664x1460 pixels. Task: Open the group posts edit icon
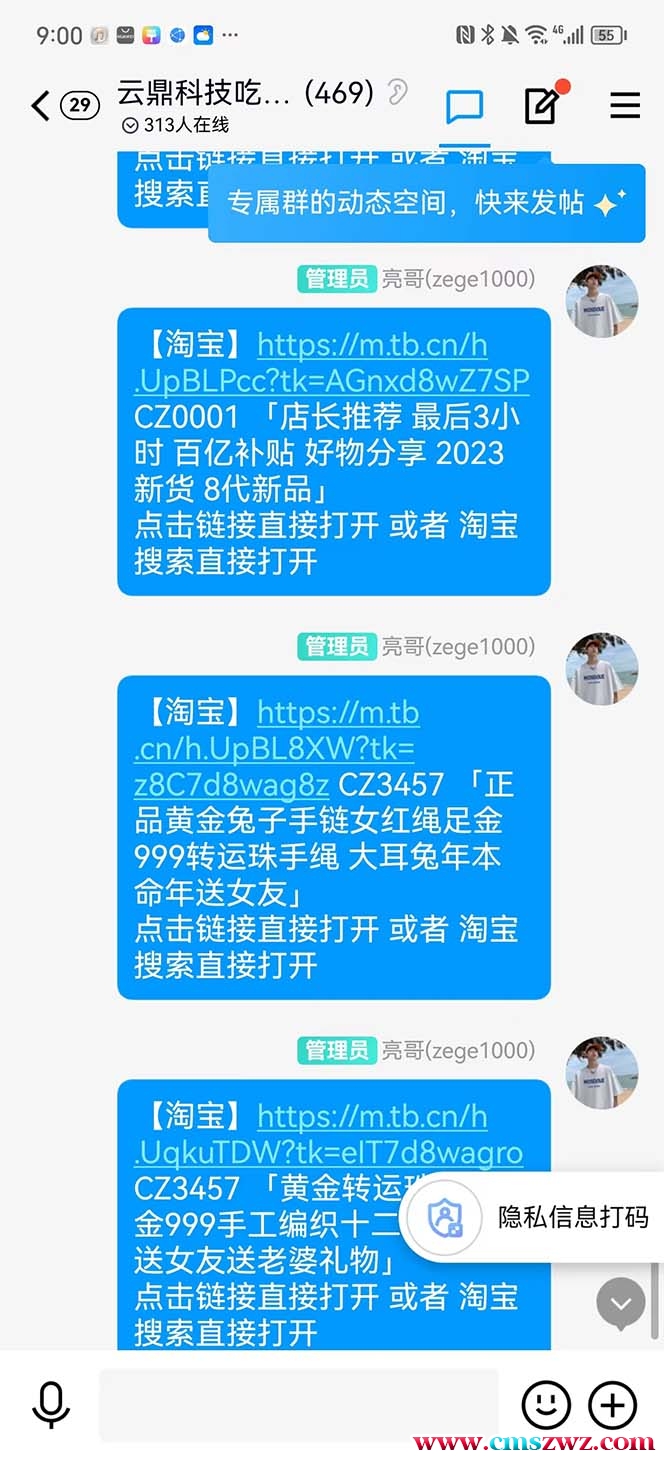tap(542, 106)
